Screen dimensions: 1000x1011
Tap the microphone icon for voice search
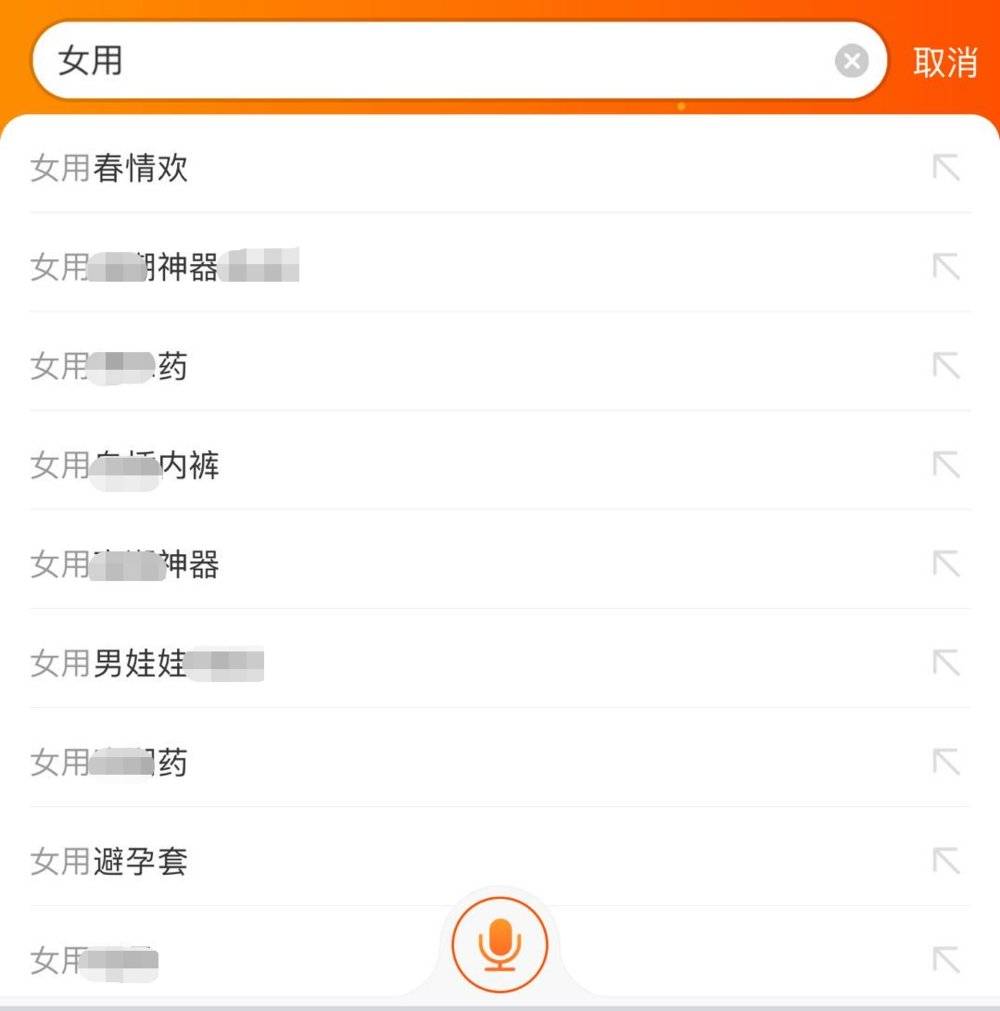tap(500, 943)
